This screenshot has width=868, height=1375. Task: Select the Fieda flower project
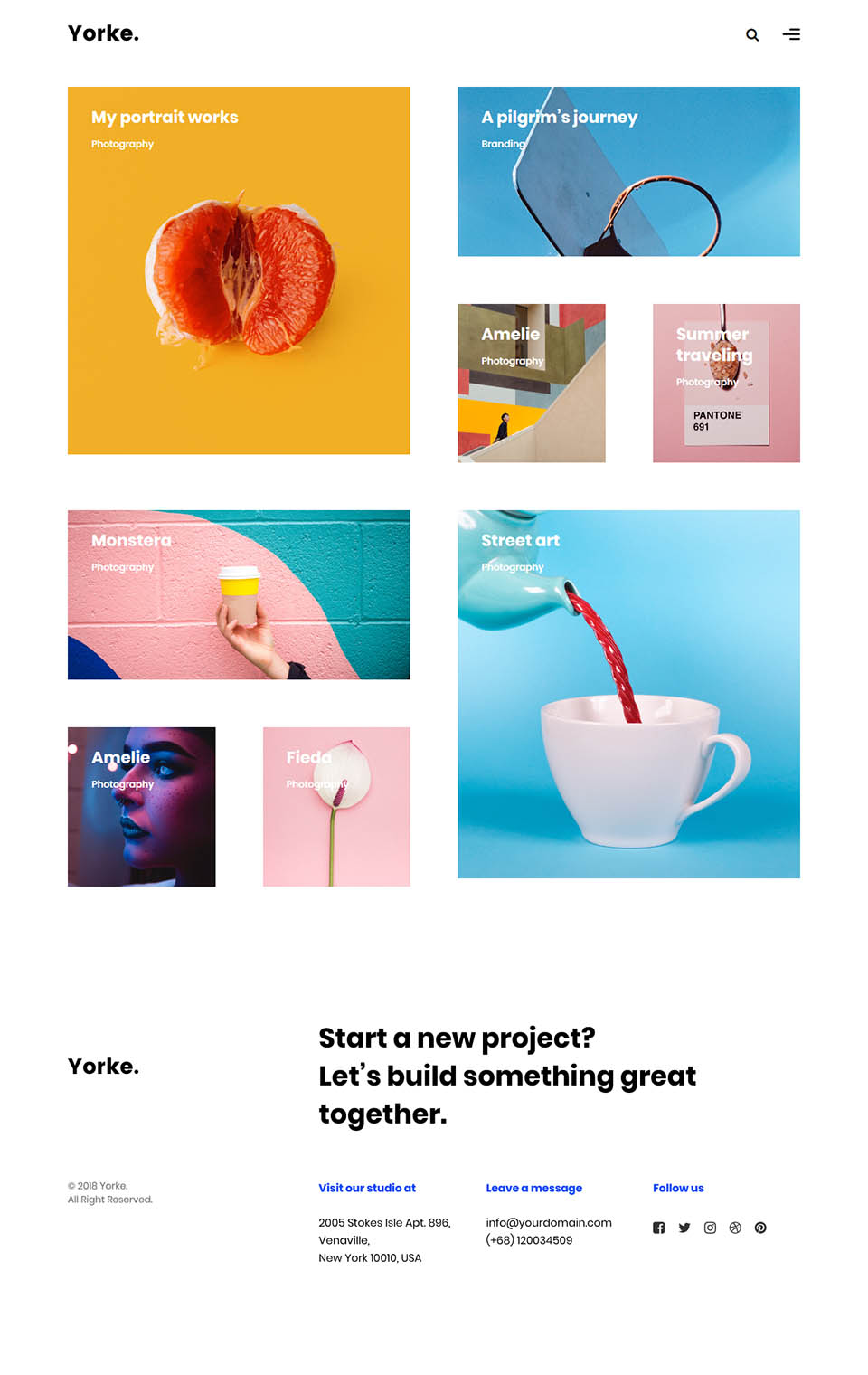(x=336, y=806)
